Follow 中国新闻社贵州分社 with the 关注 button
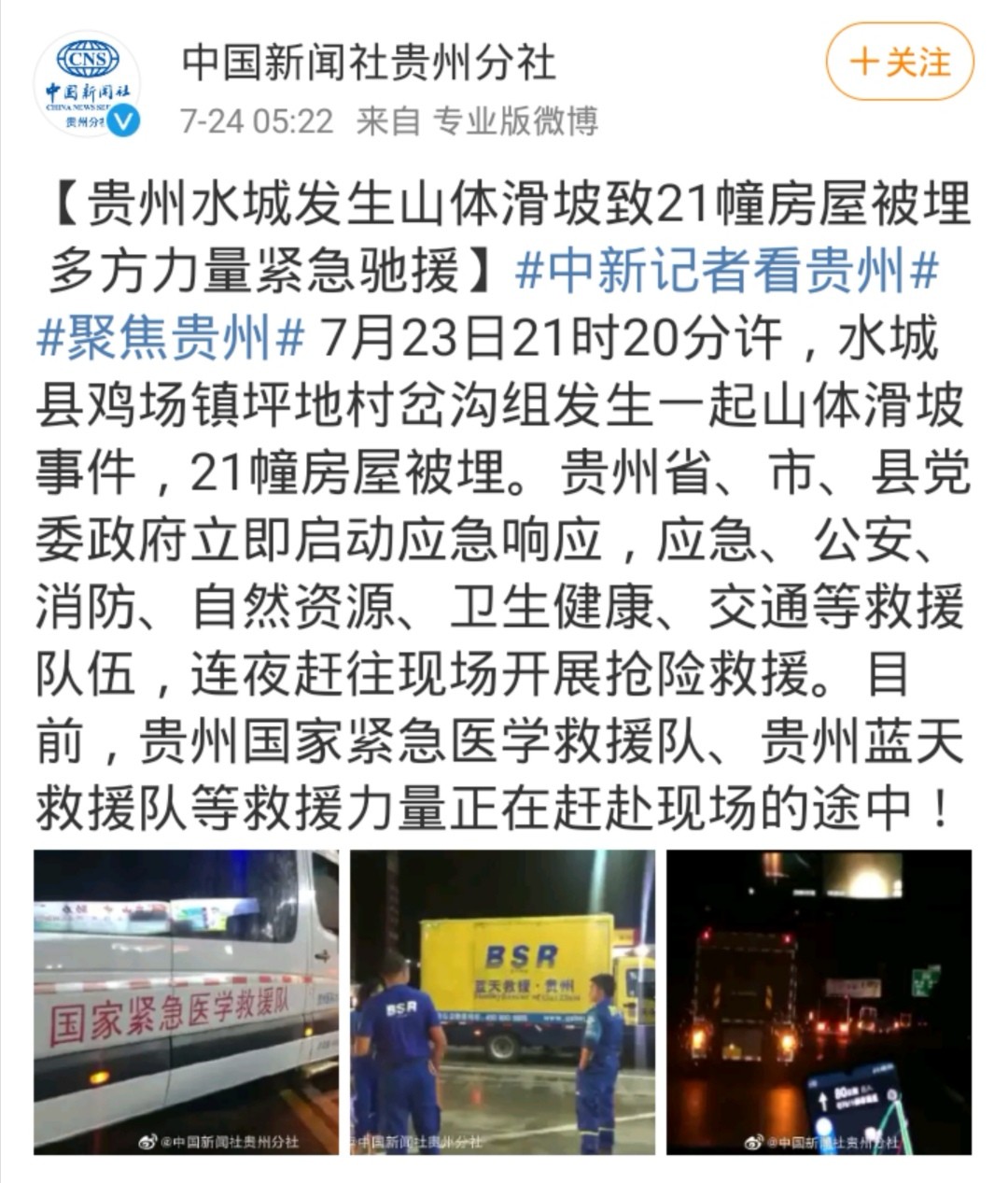This screenshot has width=1008, height=1183. point(899,63)
